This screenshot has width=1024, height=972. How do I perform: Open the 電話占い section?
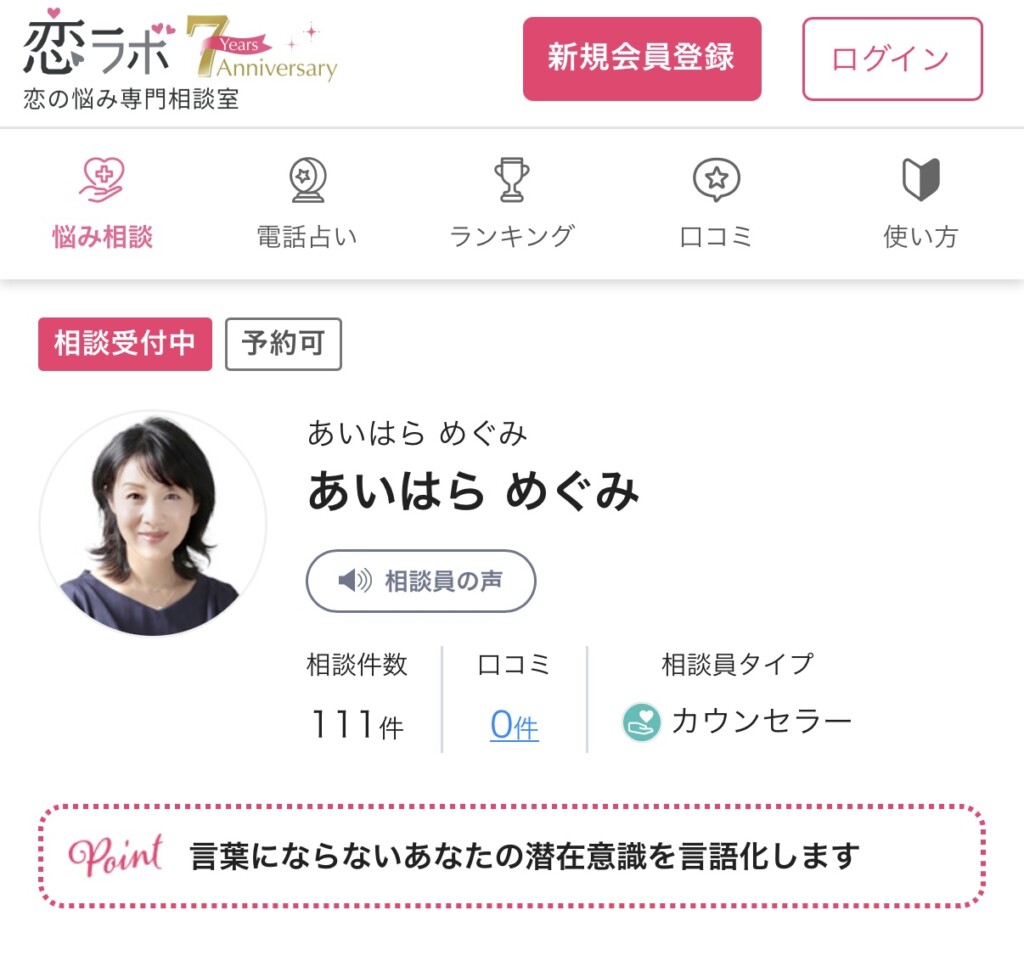coord(307,203)
